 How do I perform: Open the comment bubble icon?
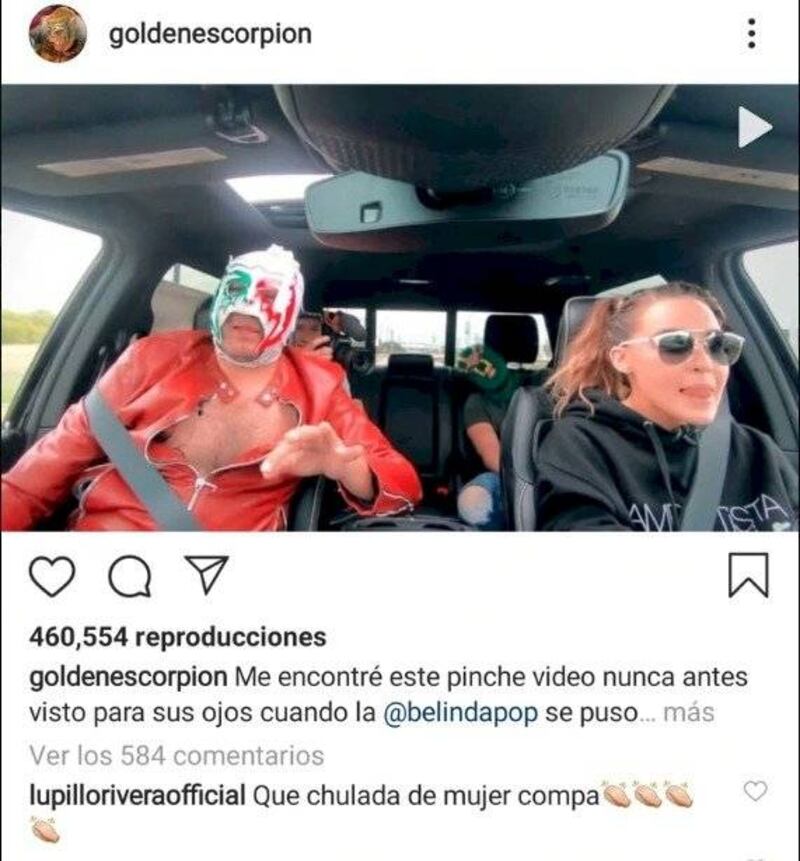click(130, 577)
